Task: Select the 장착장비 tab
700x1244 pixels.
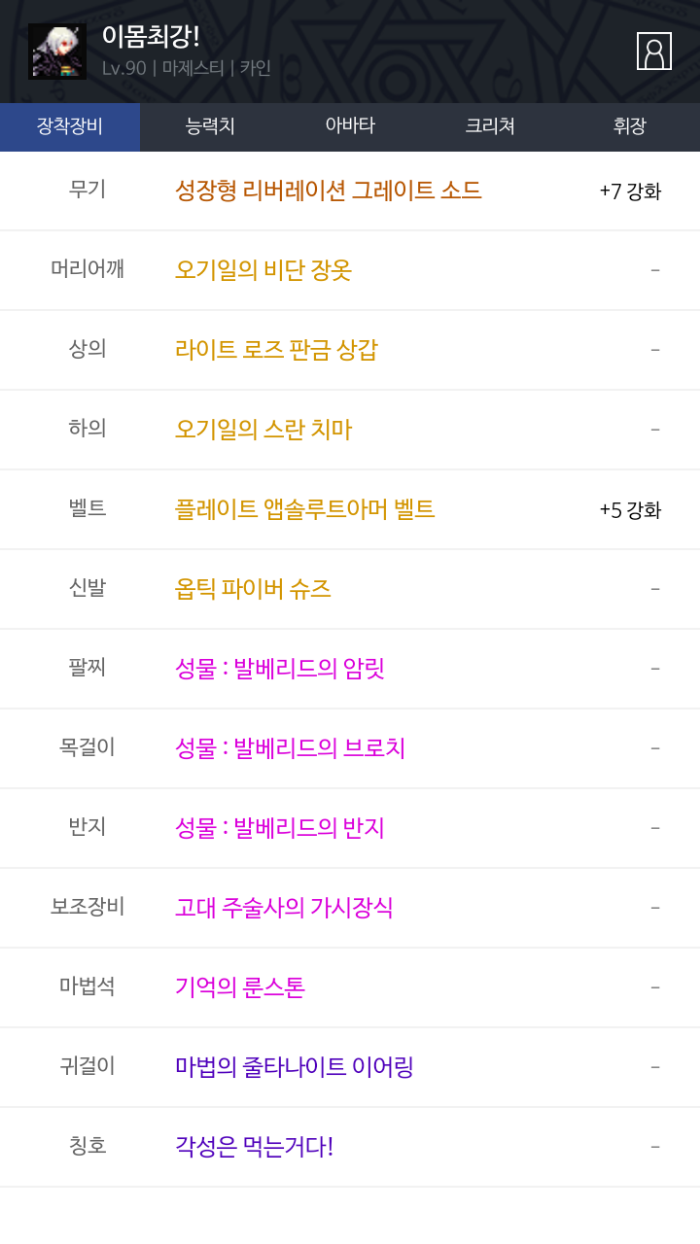Action: point(70,126)
